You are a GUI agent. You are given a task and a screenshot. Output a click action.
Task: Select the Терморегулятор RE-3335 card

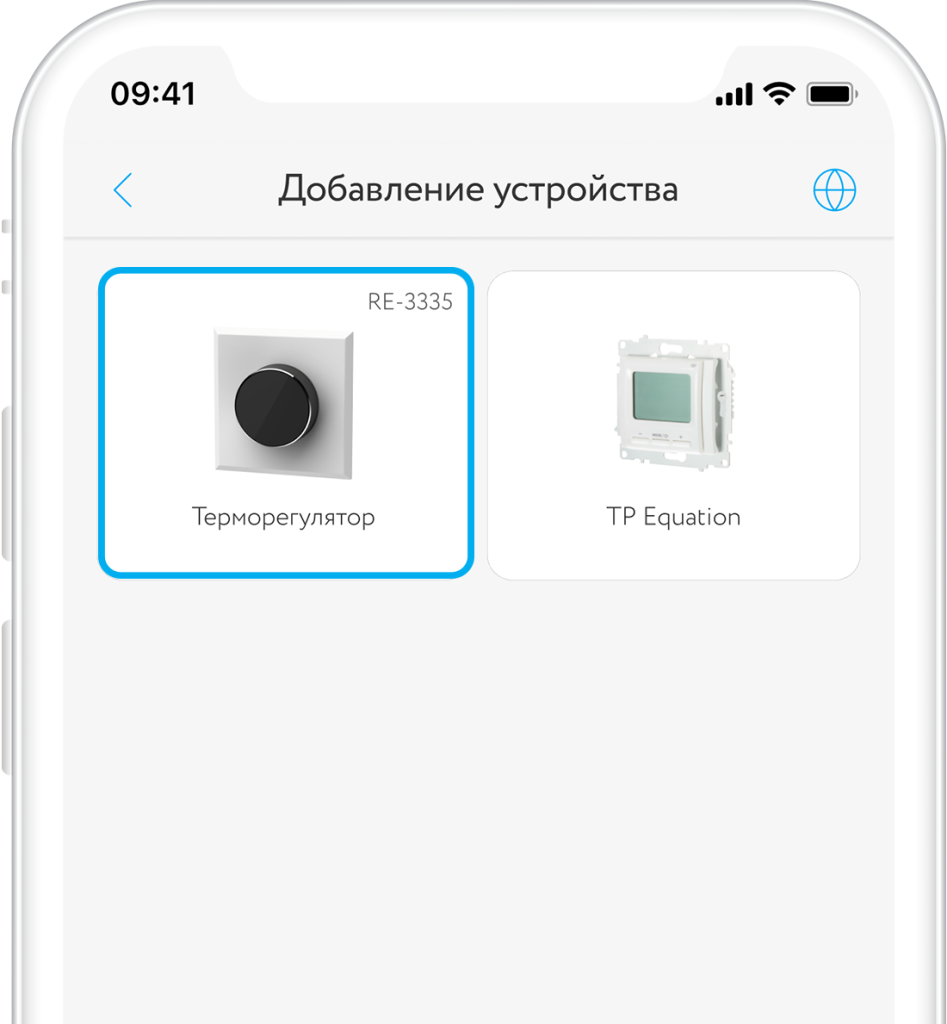coord(285,423)
